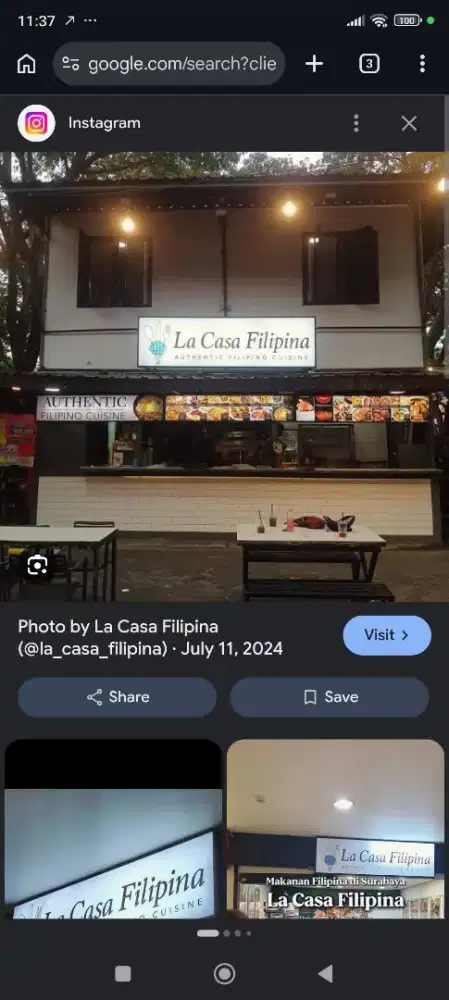
Task: Open the image viewer's three-dot options
Action: click(356, 123)
